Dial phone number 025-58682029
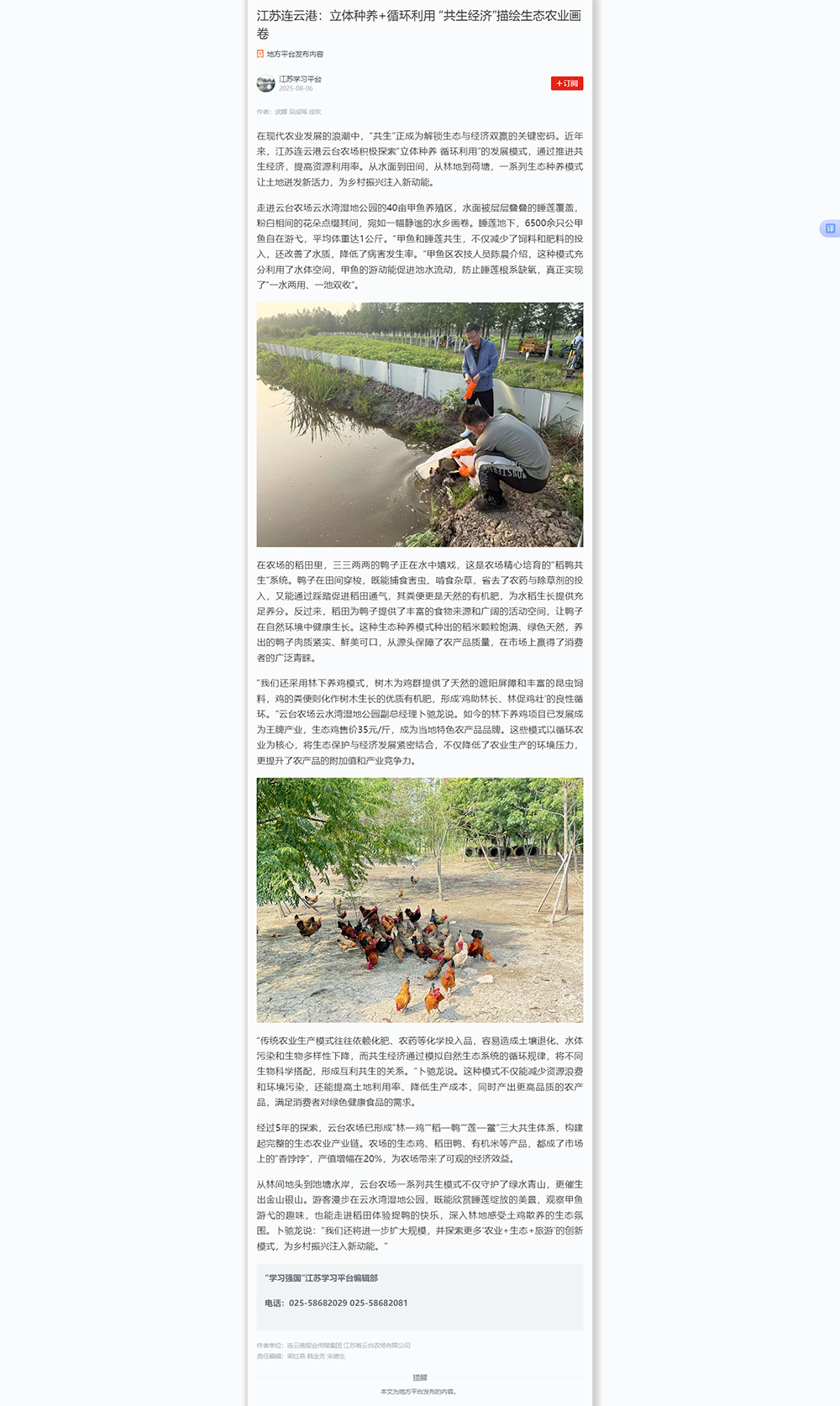Viewport: 840px width, 1406px height. click(x=318, y=1304)
